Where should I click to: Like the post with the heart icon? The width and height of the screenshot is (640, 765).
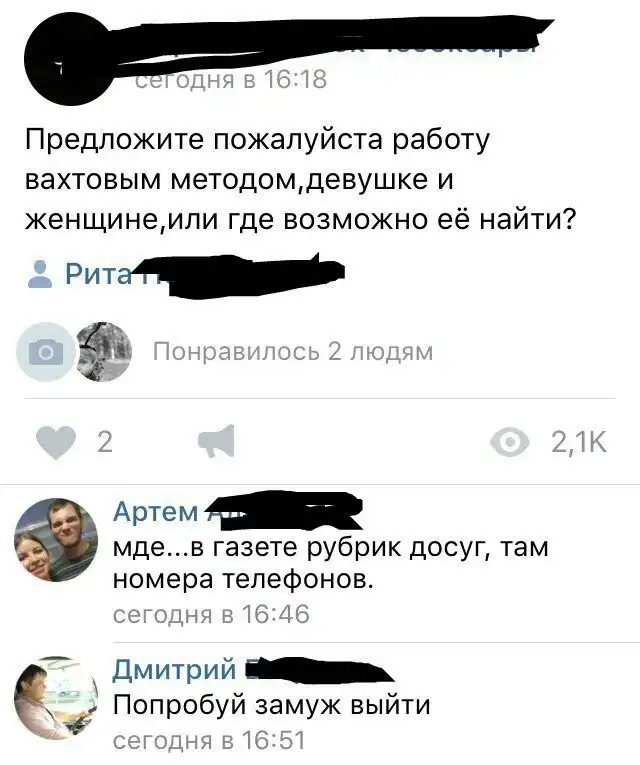click(58, 442)
